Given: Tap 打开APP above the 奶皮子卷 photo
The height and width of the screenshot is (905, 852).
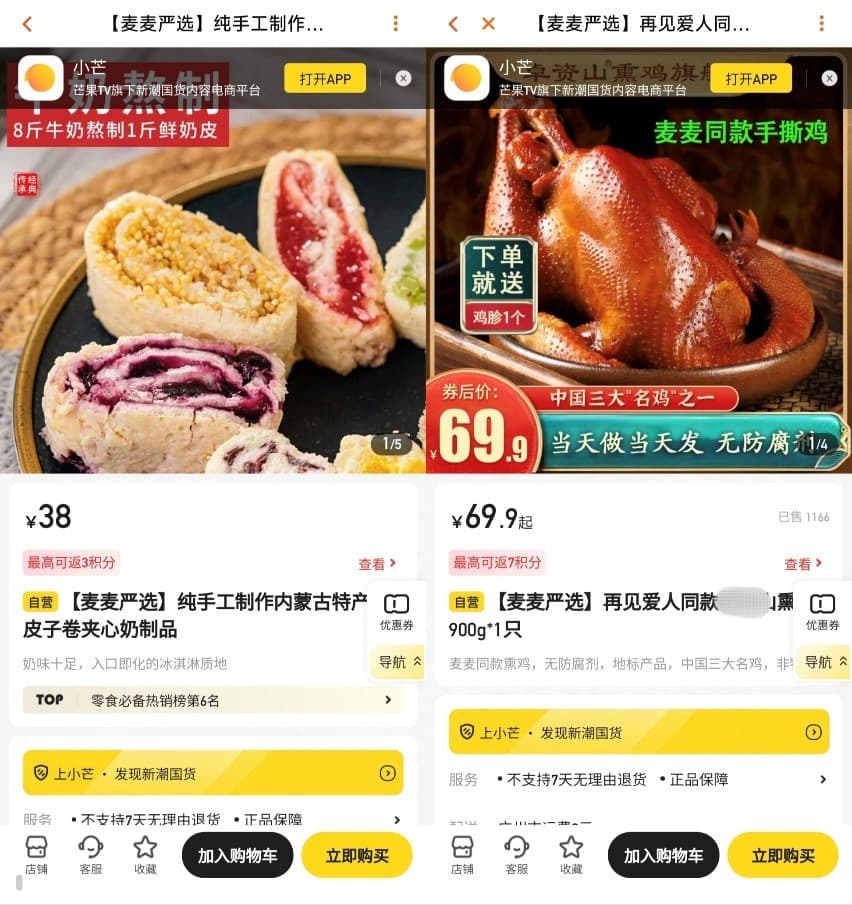Looking at the screenshot, I should pyautogui.click(x=324, y=78).
